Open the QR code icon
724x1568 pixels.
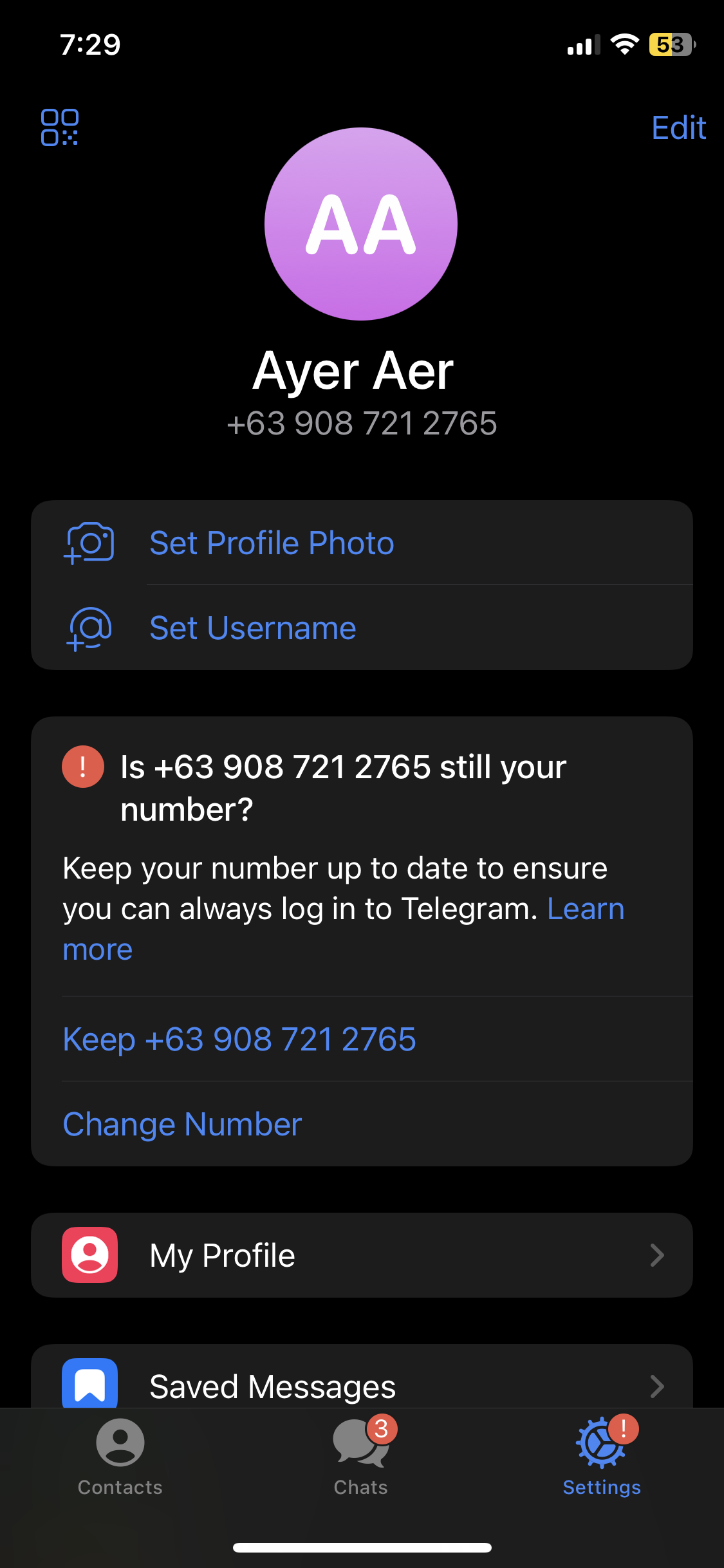60,127
